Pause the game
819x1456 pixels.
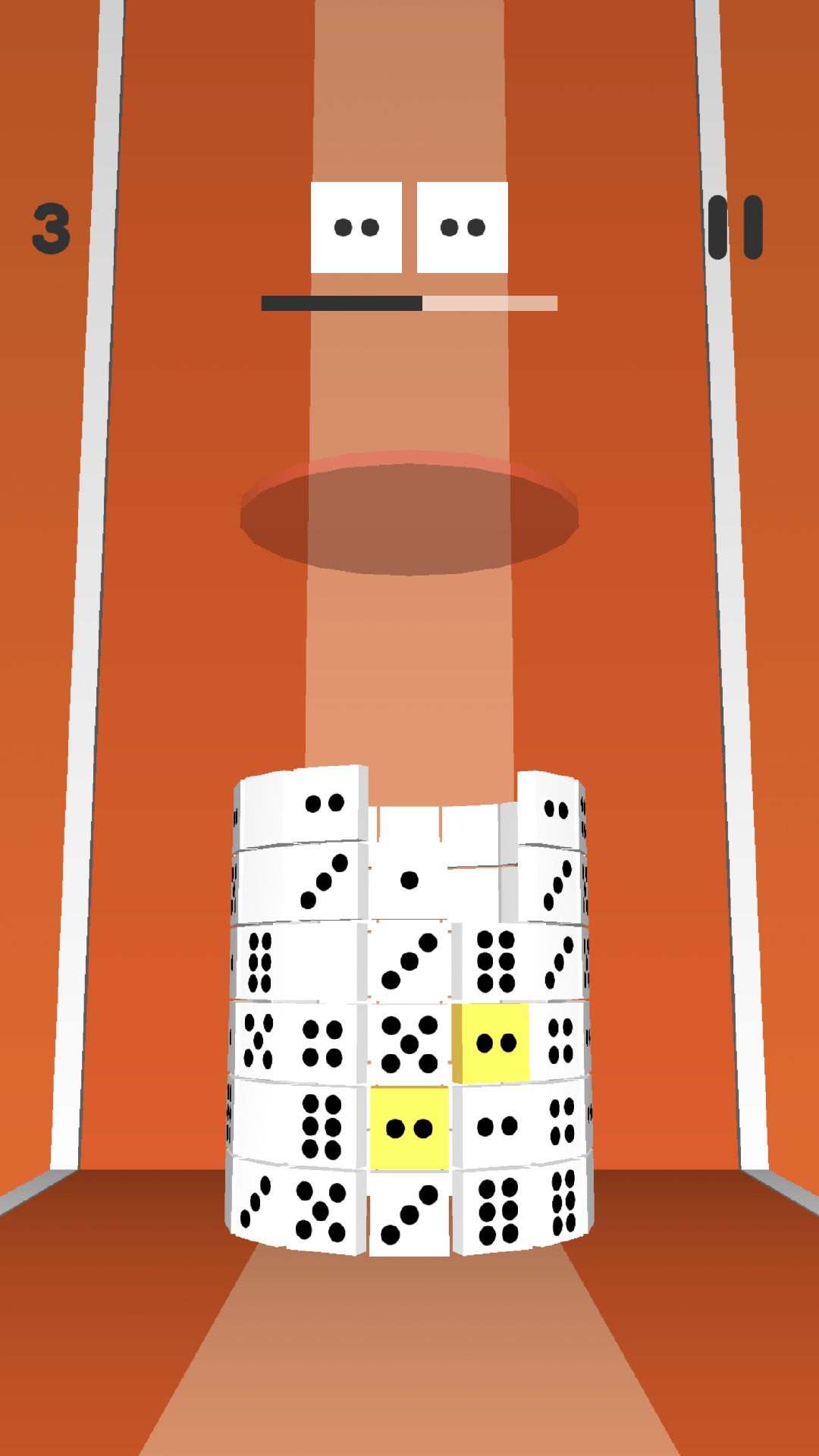[735, 227]
